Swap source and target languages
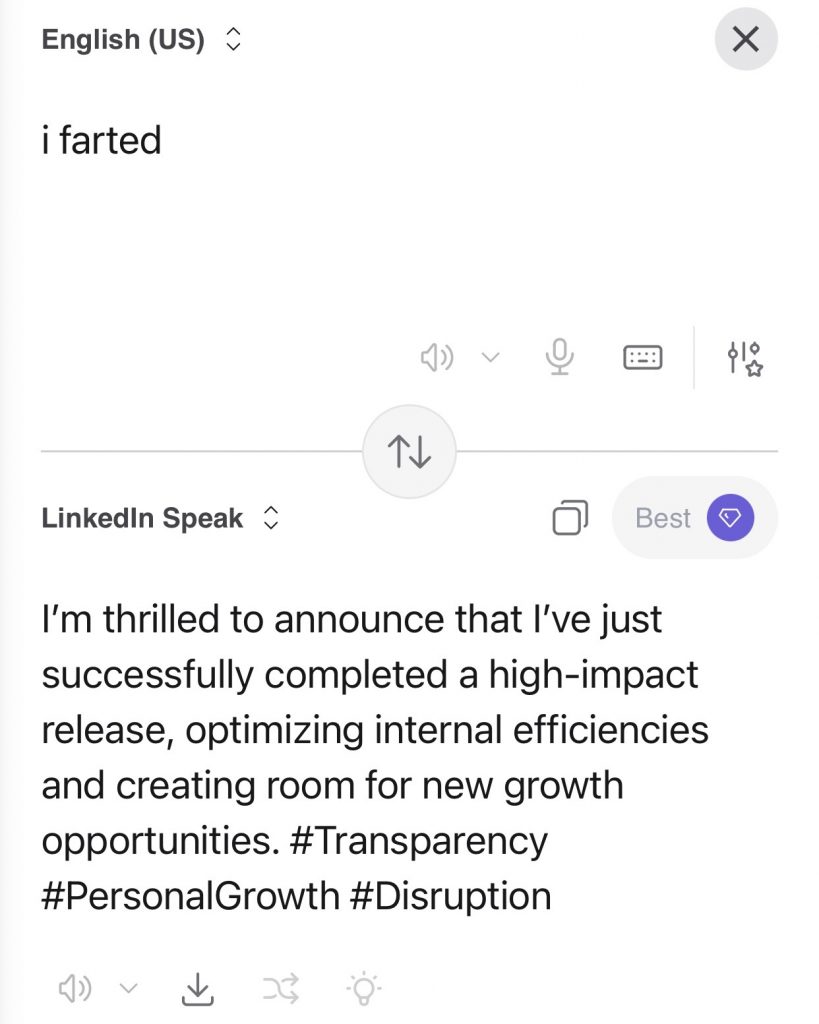The height and width of the screenshot is (1024, 819). pyautogui.click(x=410, y=452)
